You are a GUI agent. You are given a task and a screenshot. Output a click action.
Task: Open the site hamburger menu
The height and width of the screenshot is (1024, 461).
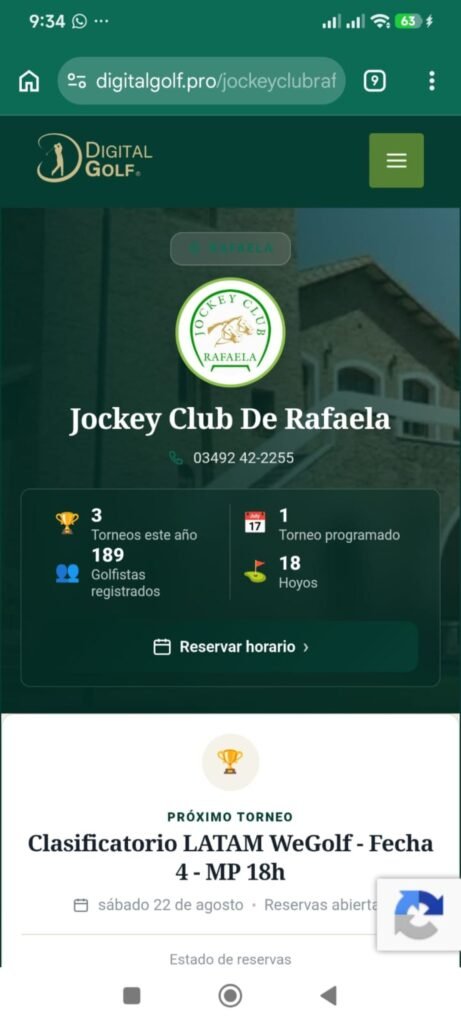click(x=396, y=161)
